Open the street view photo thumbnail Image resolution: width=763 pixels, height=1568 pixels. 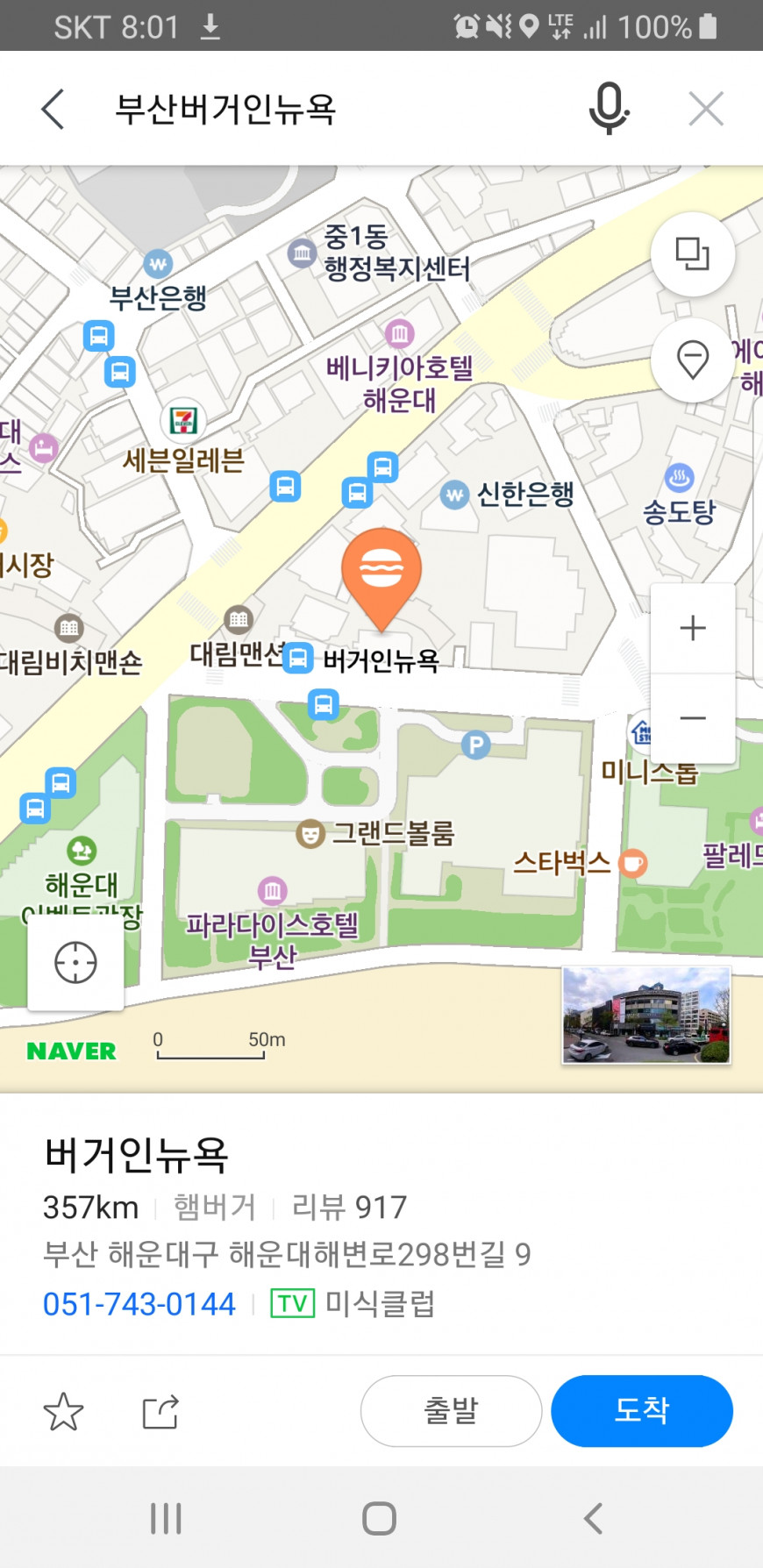(645, 1015)
